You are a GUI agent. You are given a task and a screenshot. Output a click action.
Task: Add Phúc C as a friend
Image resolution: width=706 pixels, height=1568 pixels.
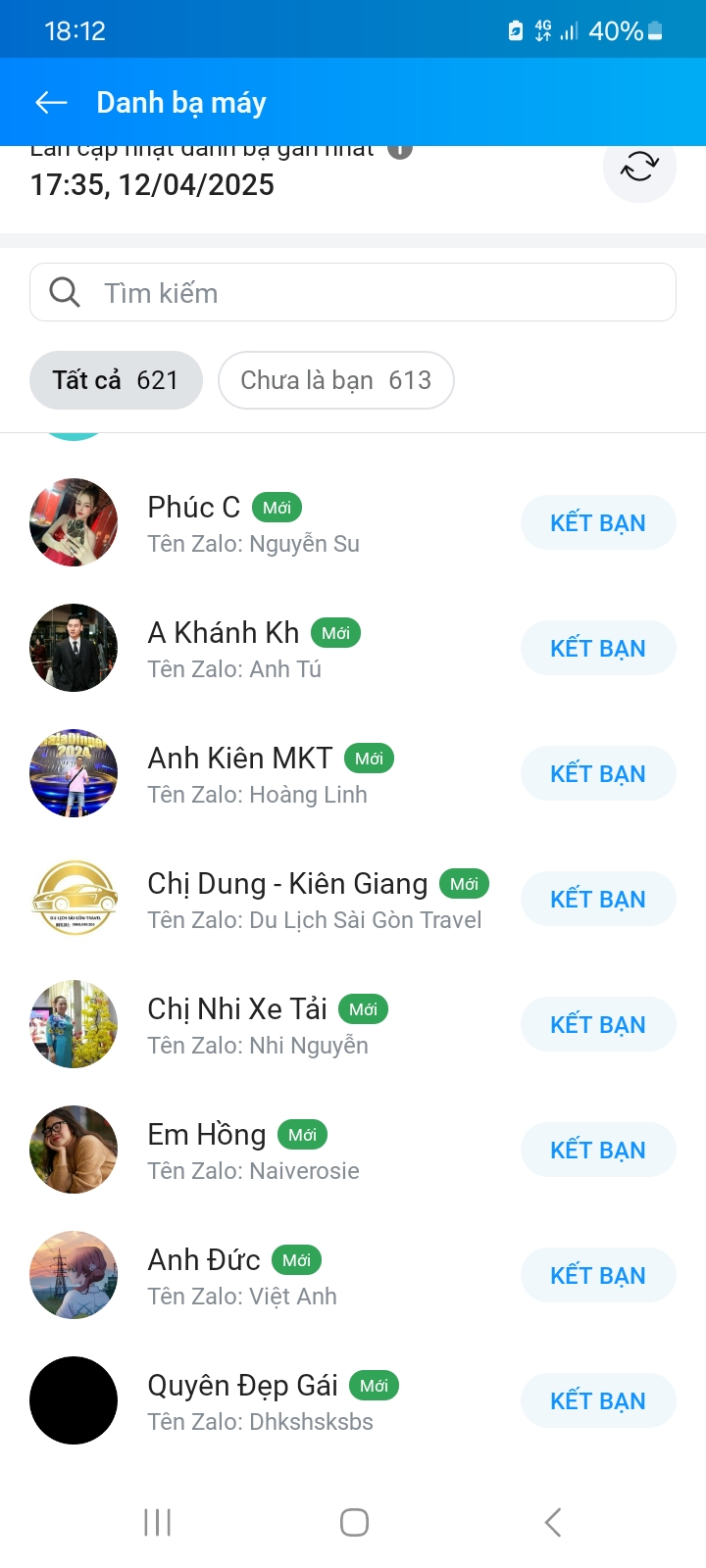(x=597, y=523)
